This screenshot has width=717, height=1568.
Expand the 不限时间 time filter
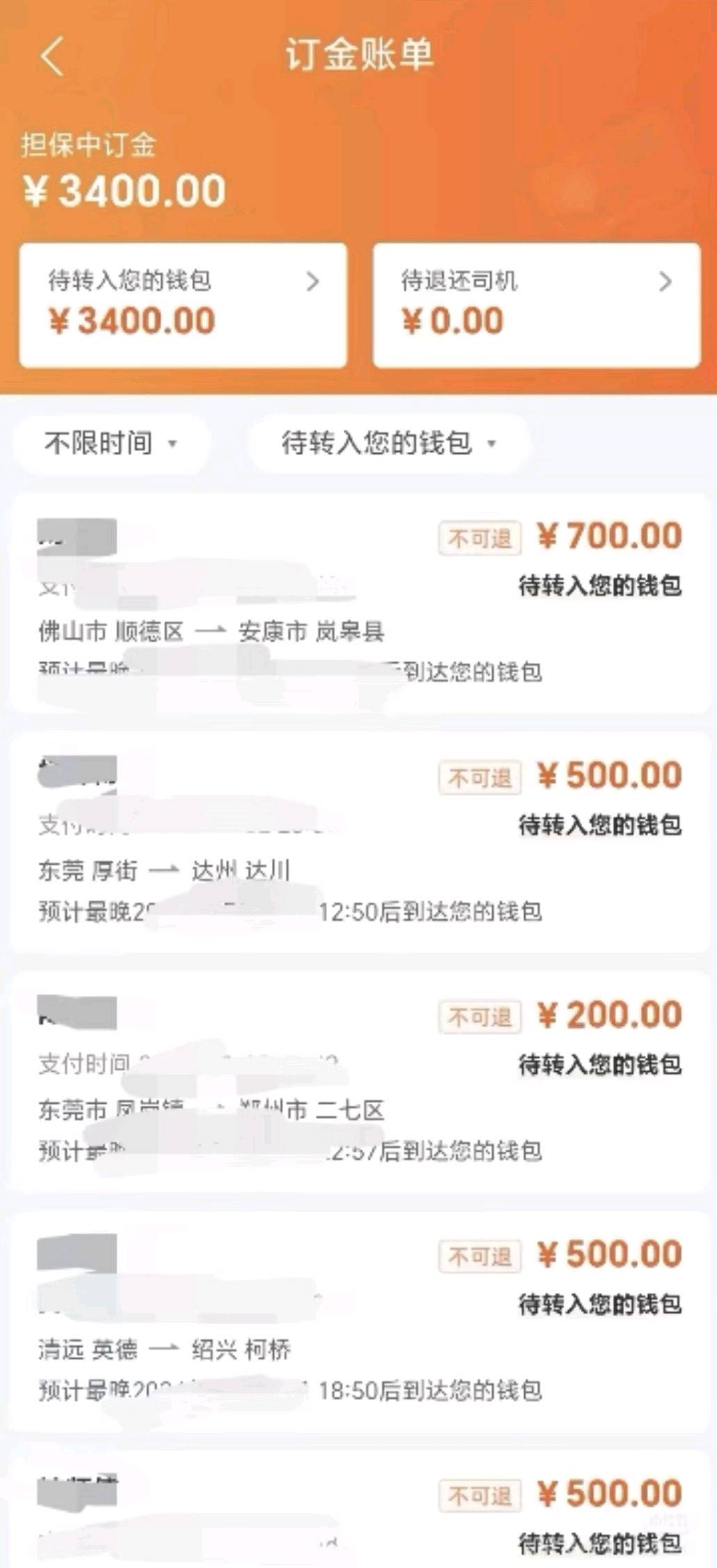tap(111, 443)
